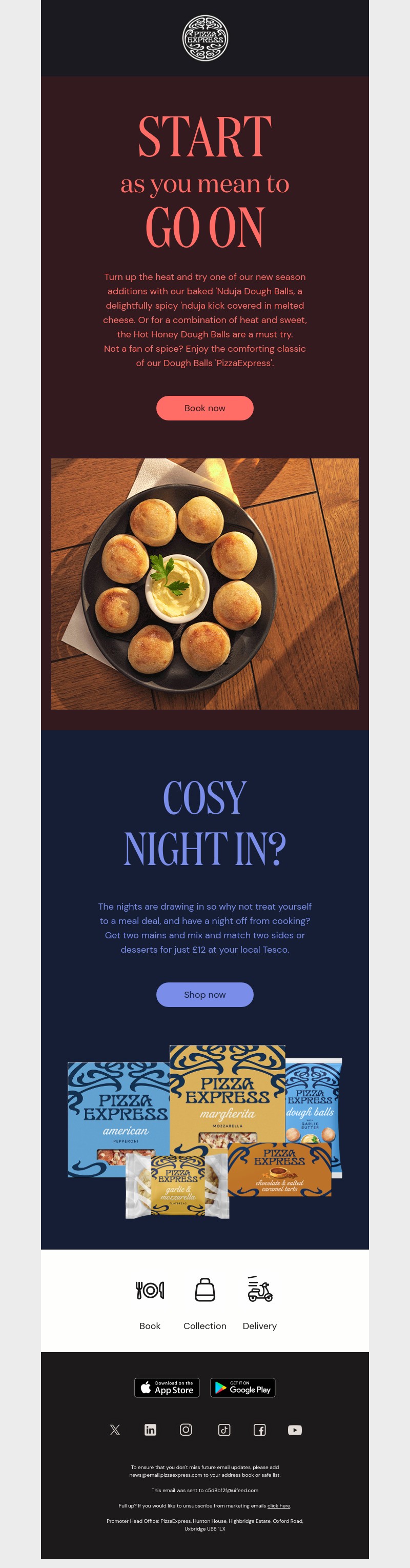Open the dough balls photo

click(204, 583)
